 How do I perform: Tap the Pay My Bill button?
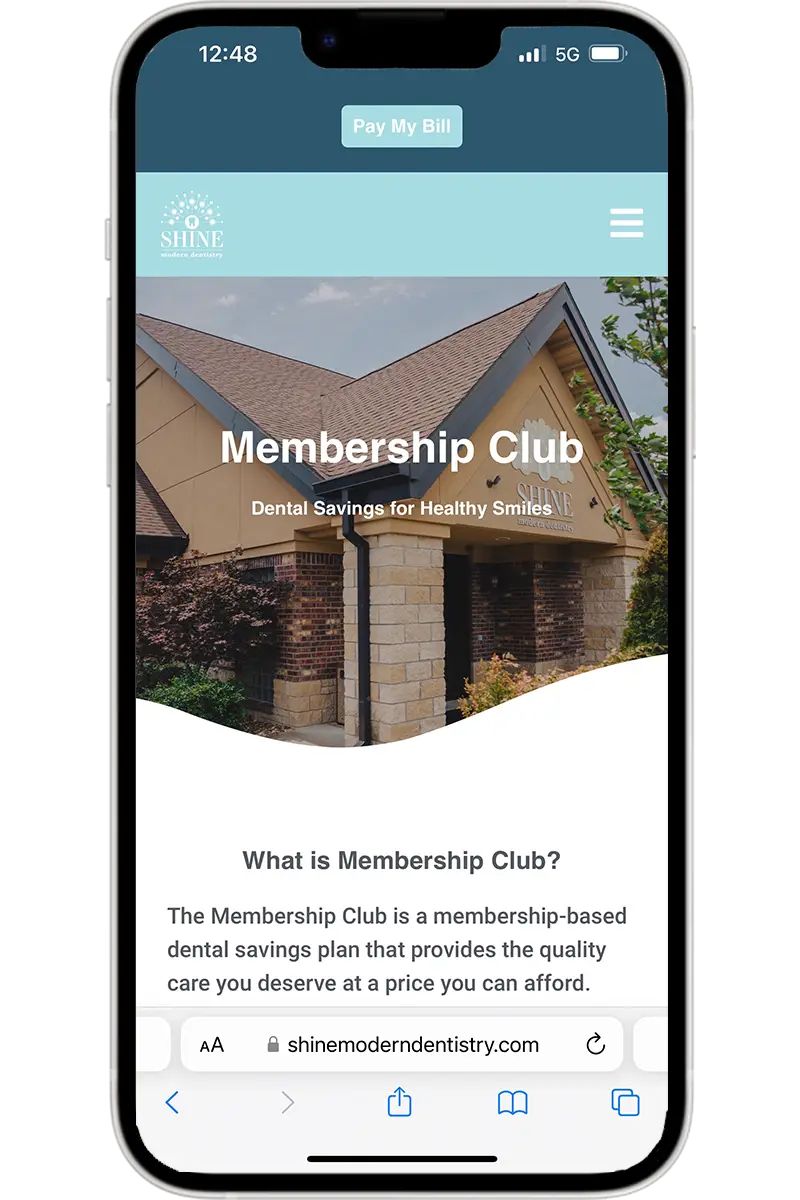[401, 127]
